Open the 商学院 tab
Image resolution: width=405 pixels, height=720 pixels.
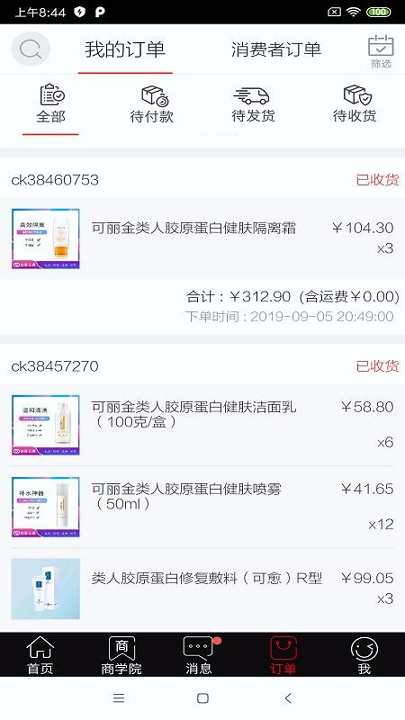(122, 655)
